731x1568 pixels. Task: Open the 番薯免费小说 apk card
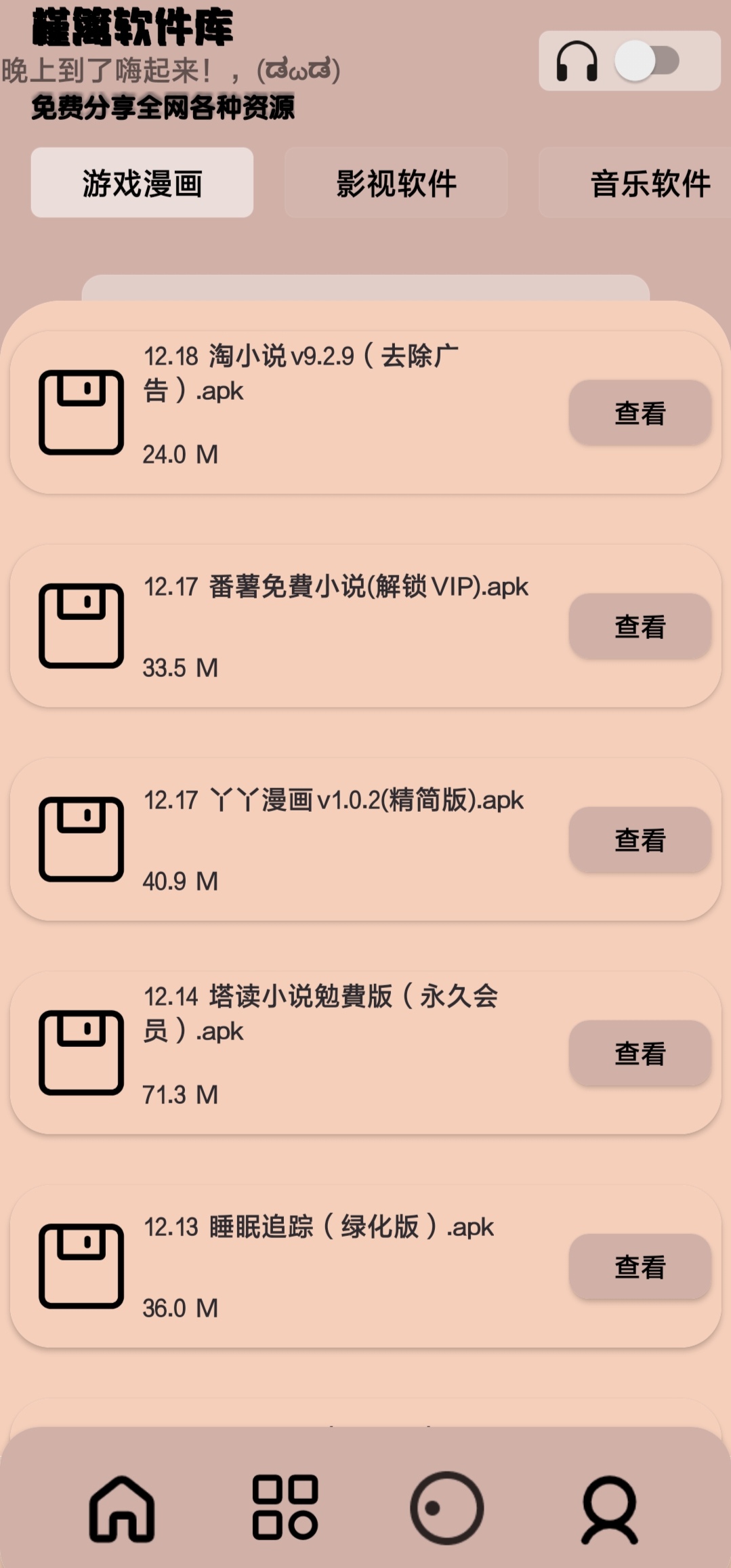pyautogui.click(x=365, y=626)
